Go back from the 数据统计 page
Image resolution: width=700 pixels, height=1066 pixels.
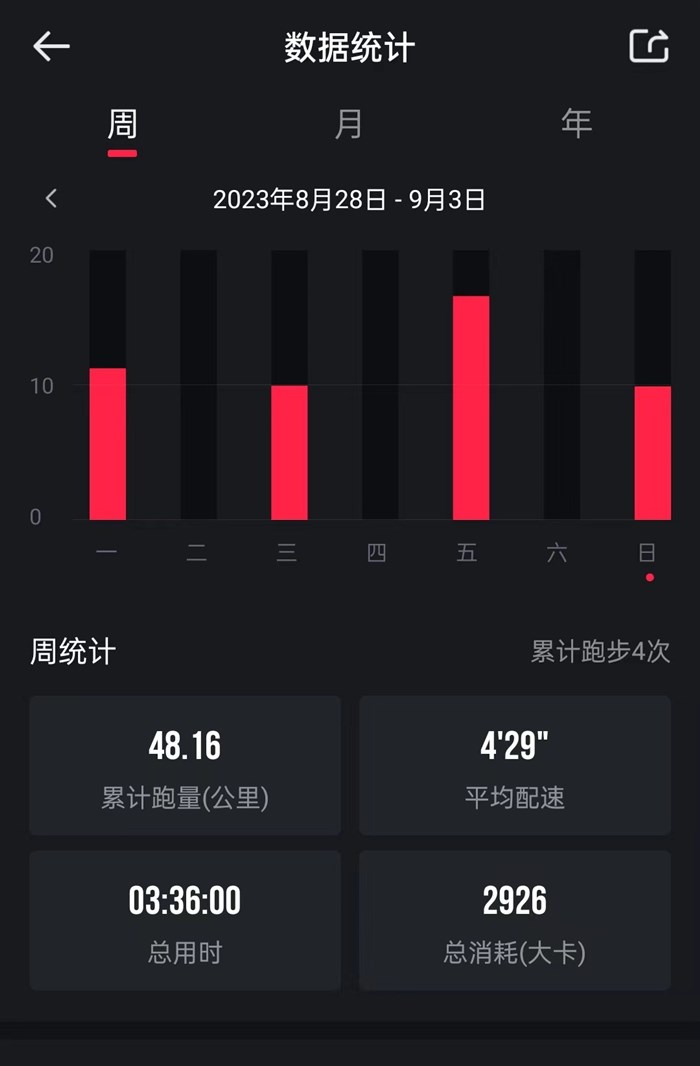coord(51,46)
